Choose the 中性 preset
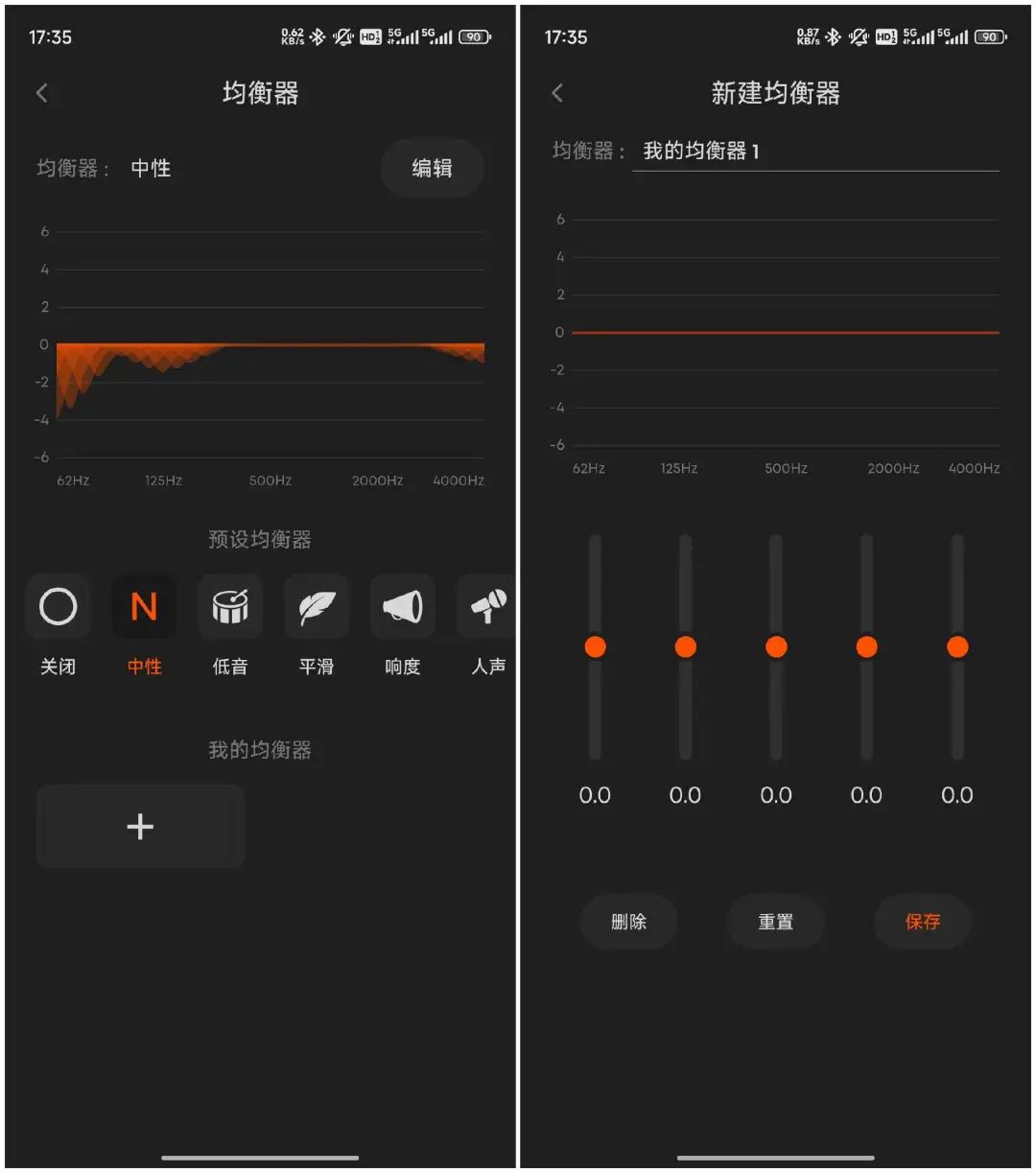This screenshot has width=1036, height=1173. pos(144,607)
